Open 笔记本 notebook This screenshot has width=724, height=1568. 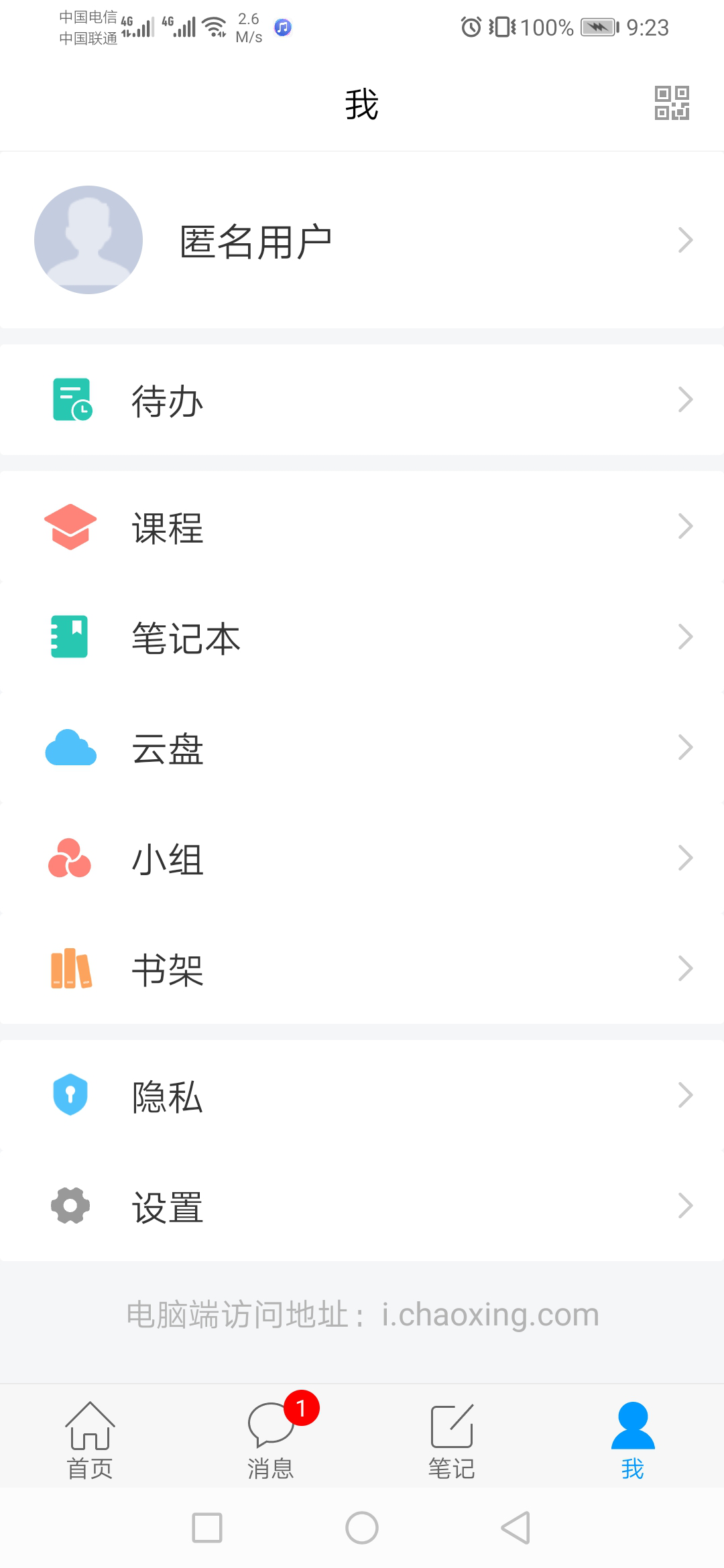(362, 637)
